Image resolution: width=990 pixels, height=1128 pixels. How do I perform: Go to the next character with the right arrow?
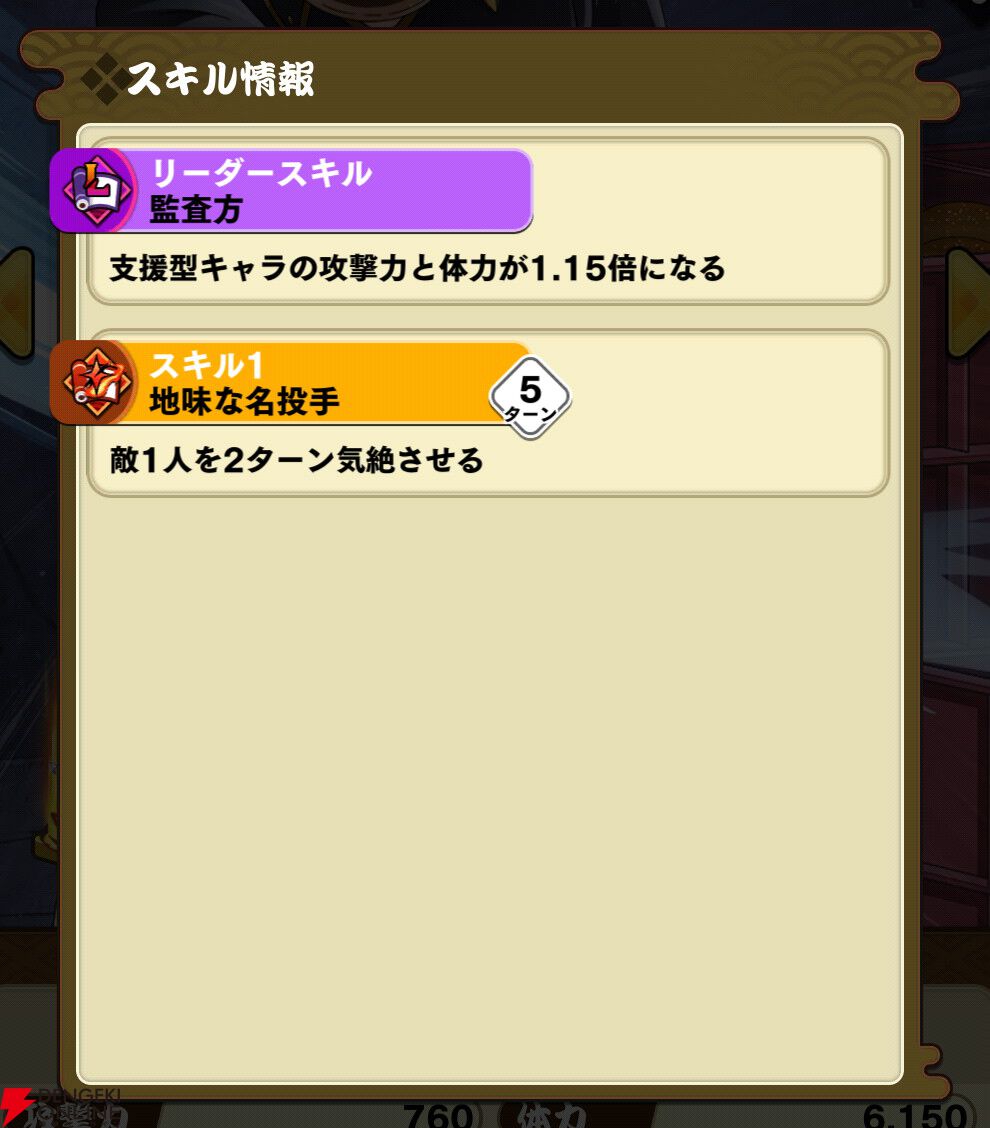968,303
